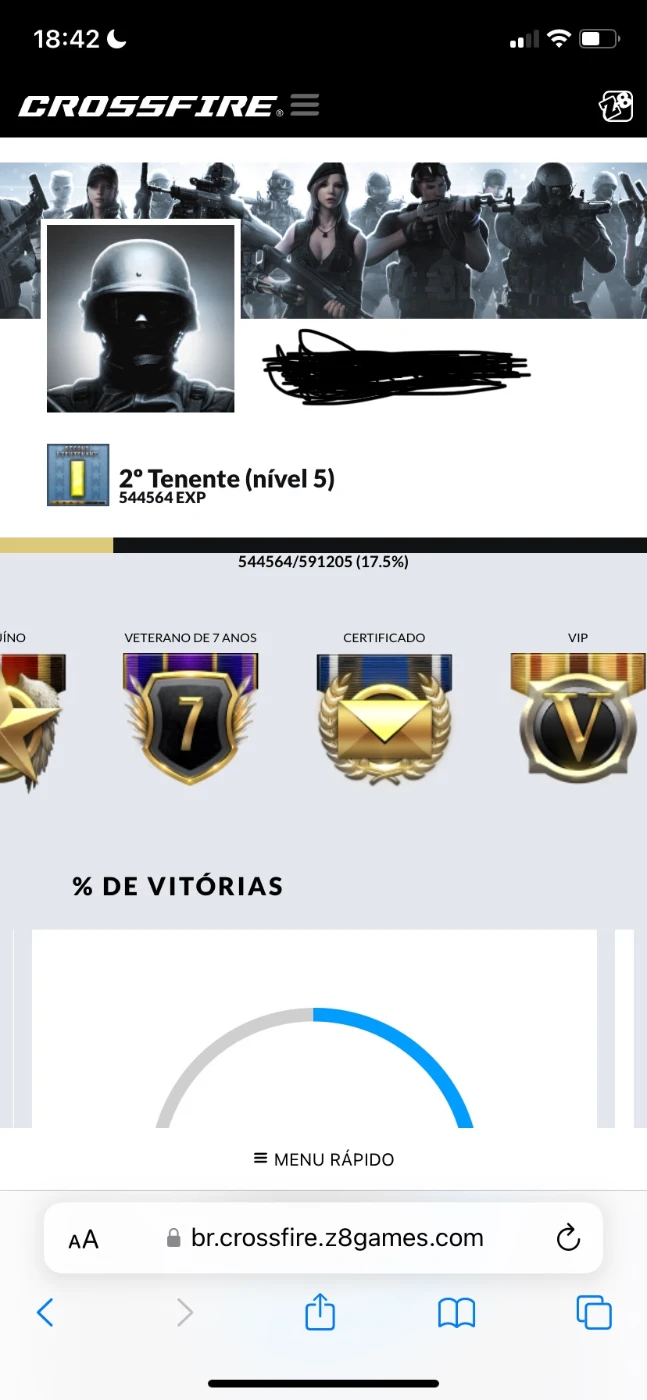This screenshot has width=647, height=1400.
Task: Open Safari bookmarks
Action: point(457,1312)
